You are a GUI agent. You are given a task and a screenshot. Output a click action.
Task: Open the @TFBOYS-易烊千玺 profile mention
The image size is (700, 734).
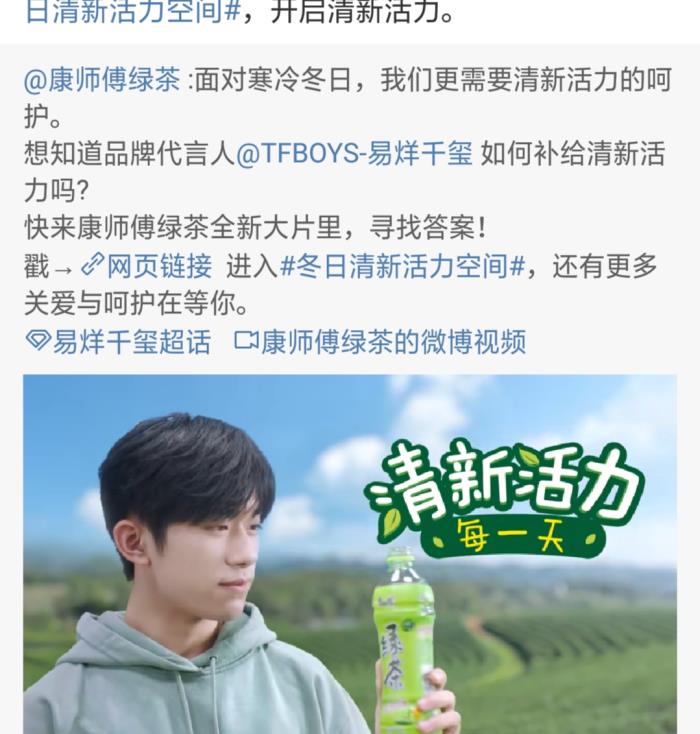pos(353,155)
